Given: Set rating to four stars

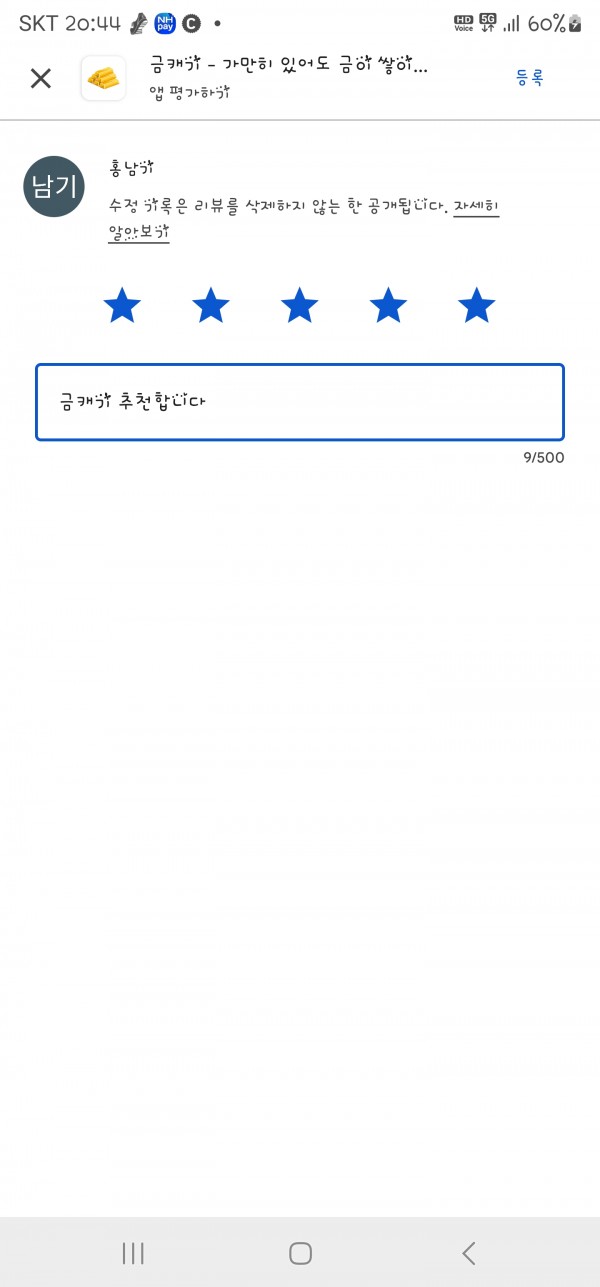Looking at the screenshot, I should 388,305.
